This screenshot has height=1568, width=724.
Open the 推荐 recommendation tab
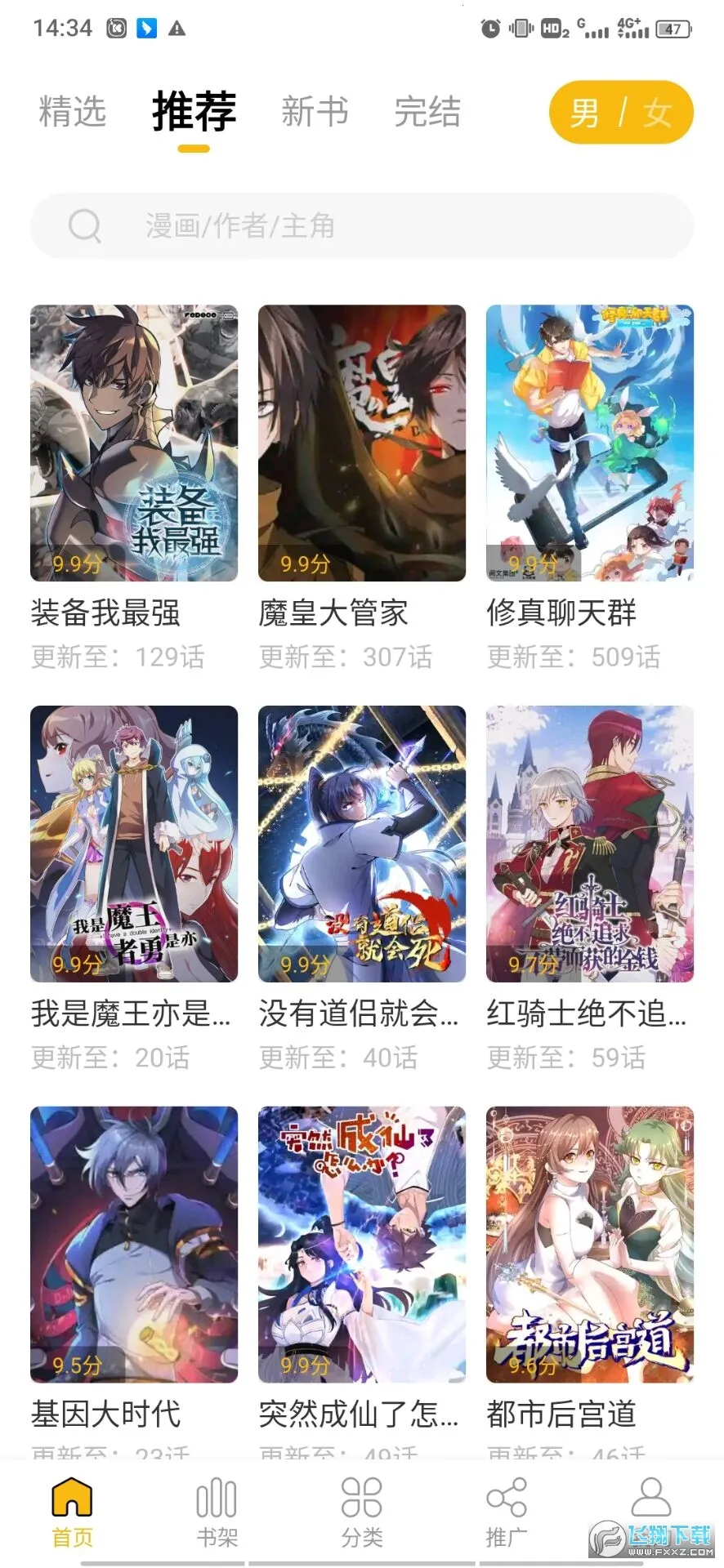point(193,112)
